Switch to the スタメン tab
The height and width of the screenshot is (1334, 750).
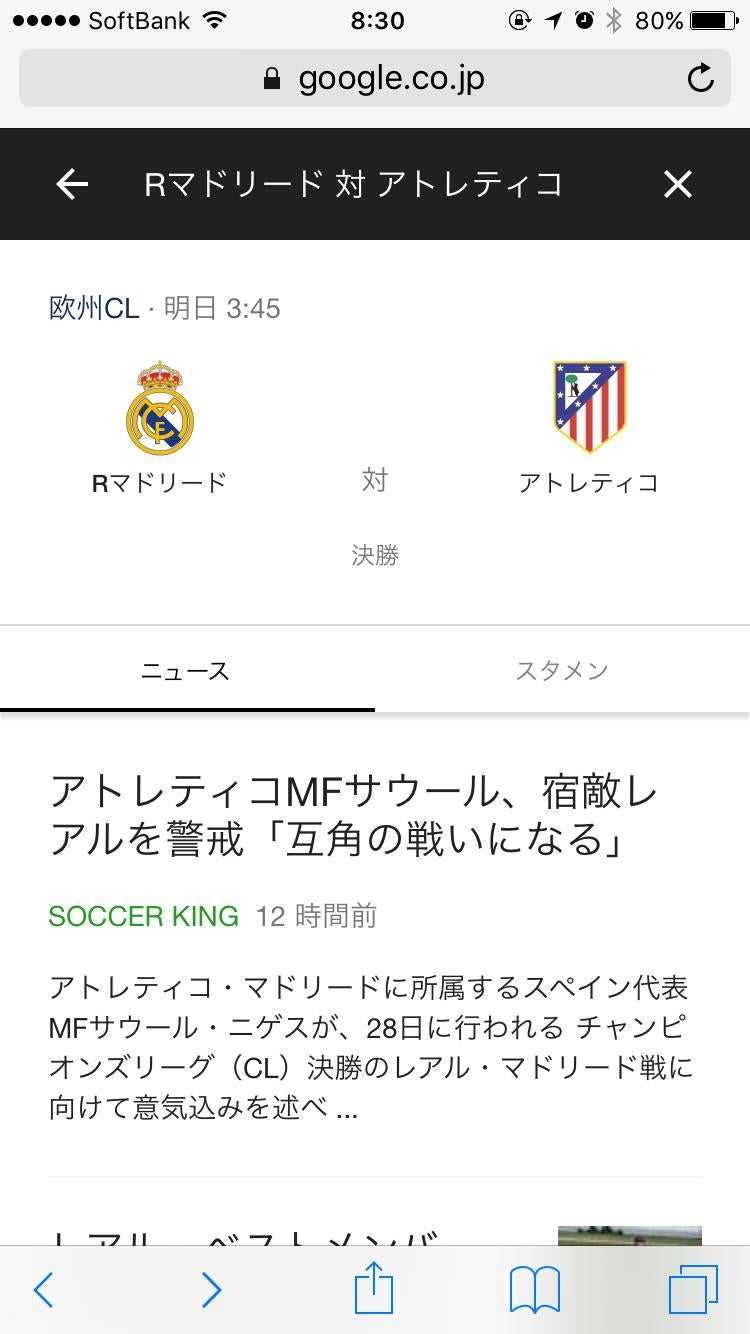(x=561, y=670)
